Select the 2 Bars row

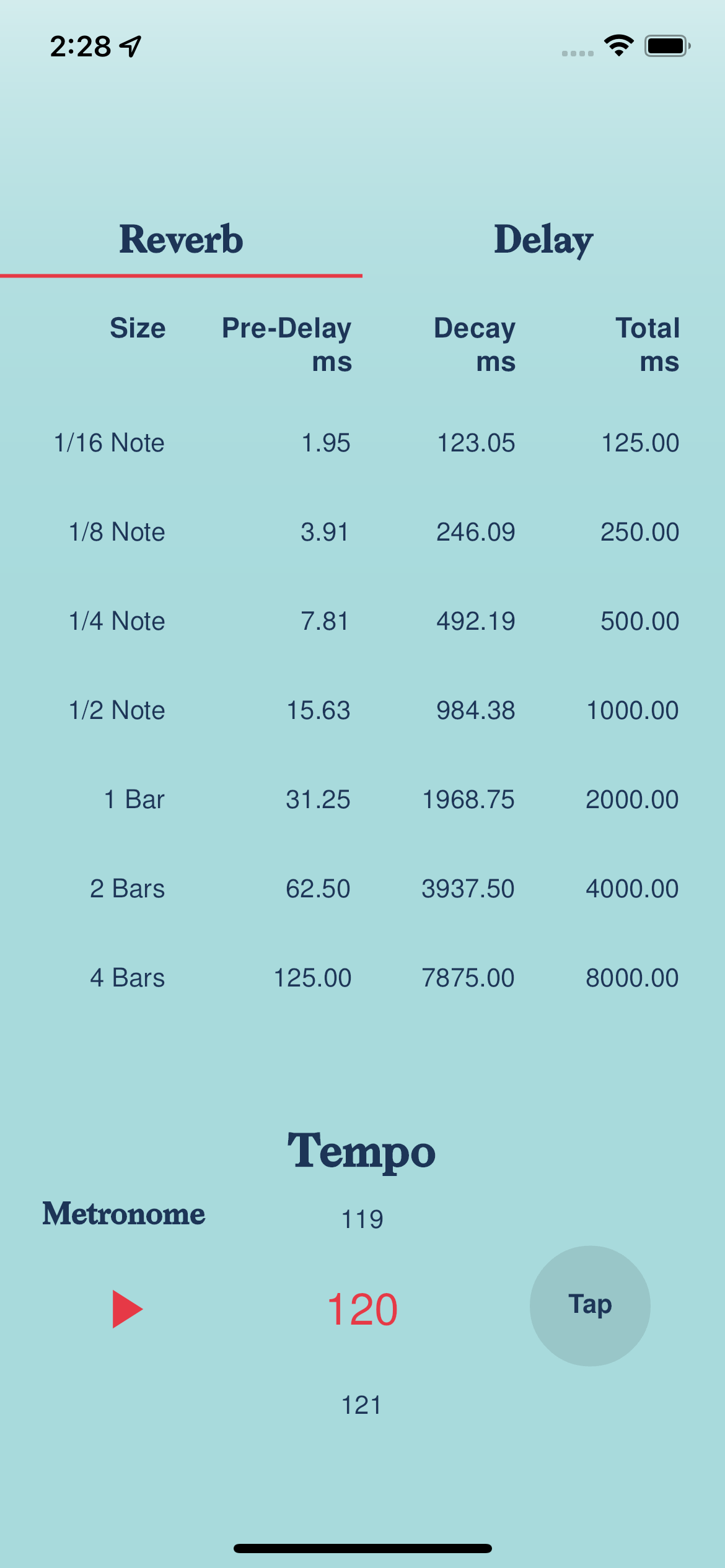362,888
